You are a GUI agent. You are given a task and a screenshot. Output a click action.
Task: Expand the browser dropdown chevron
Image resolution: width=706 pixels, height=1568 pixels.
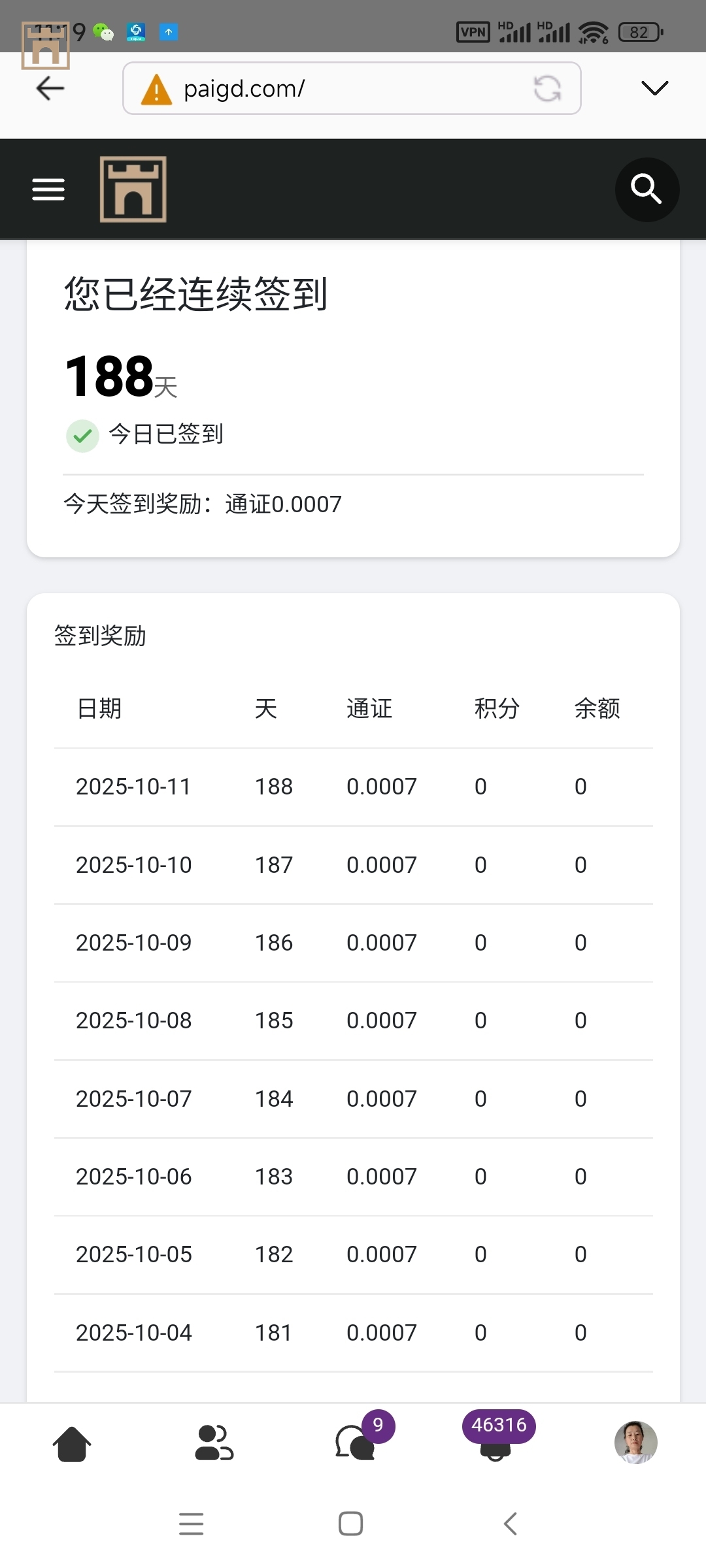click(x=654, y=88)
